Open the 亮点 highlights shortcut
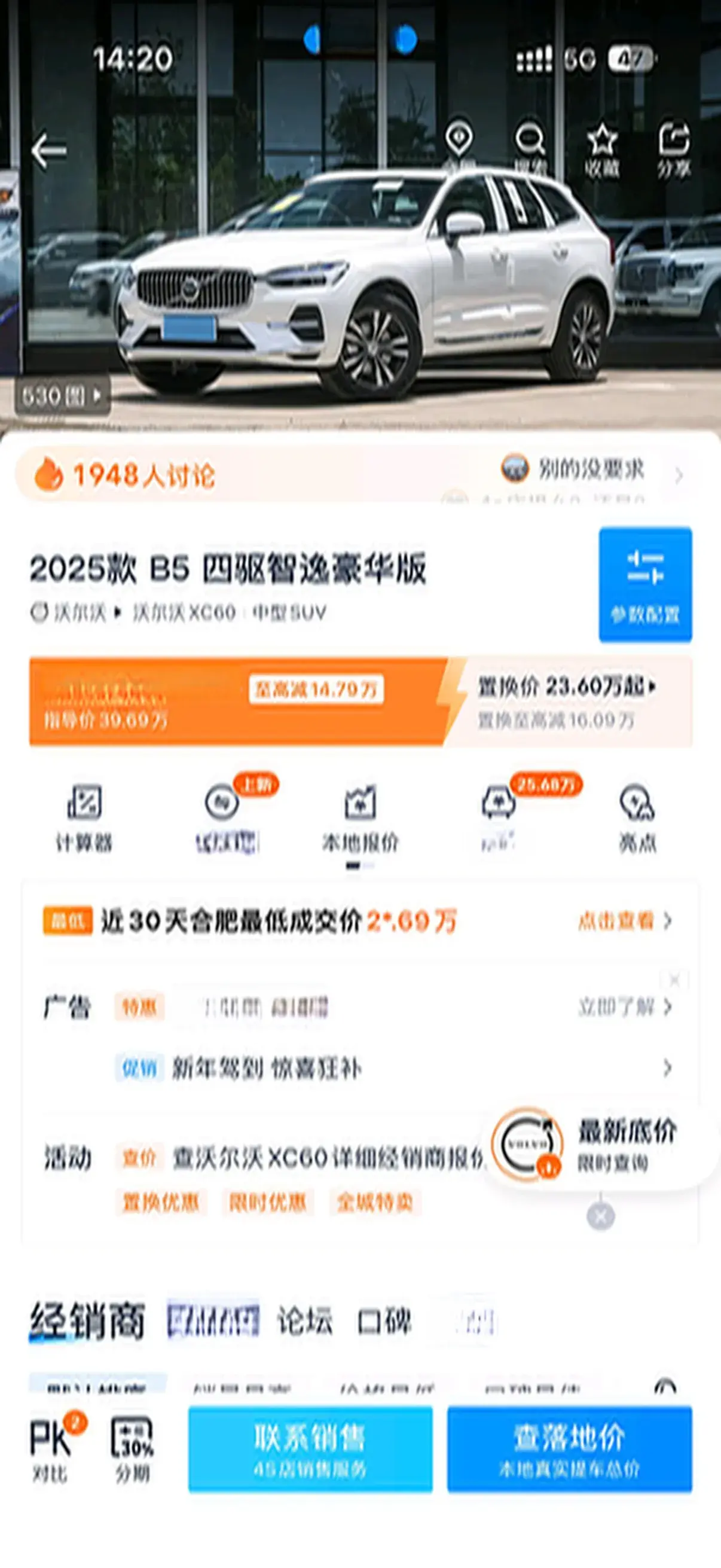The image size is (721, 1568). (x=637, y=817)
